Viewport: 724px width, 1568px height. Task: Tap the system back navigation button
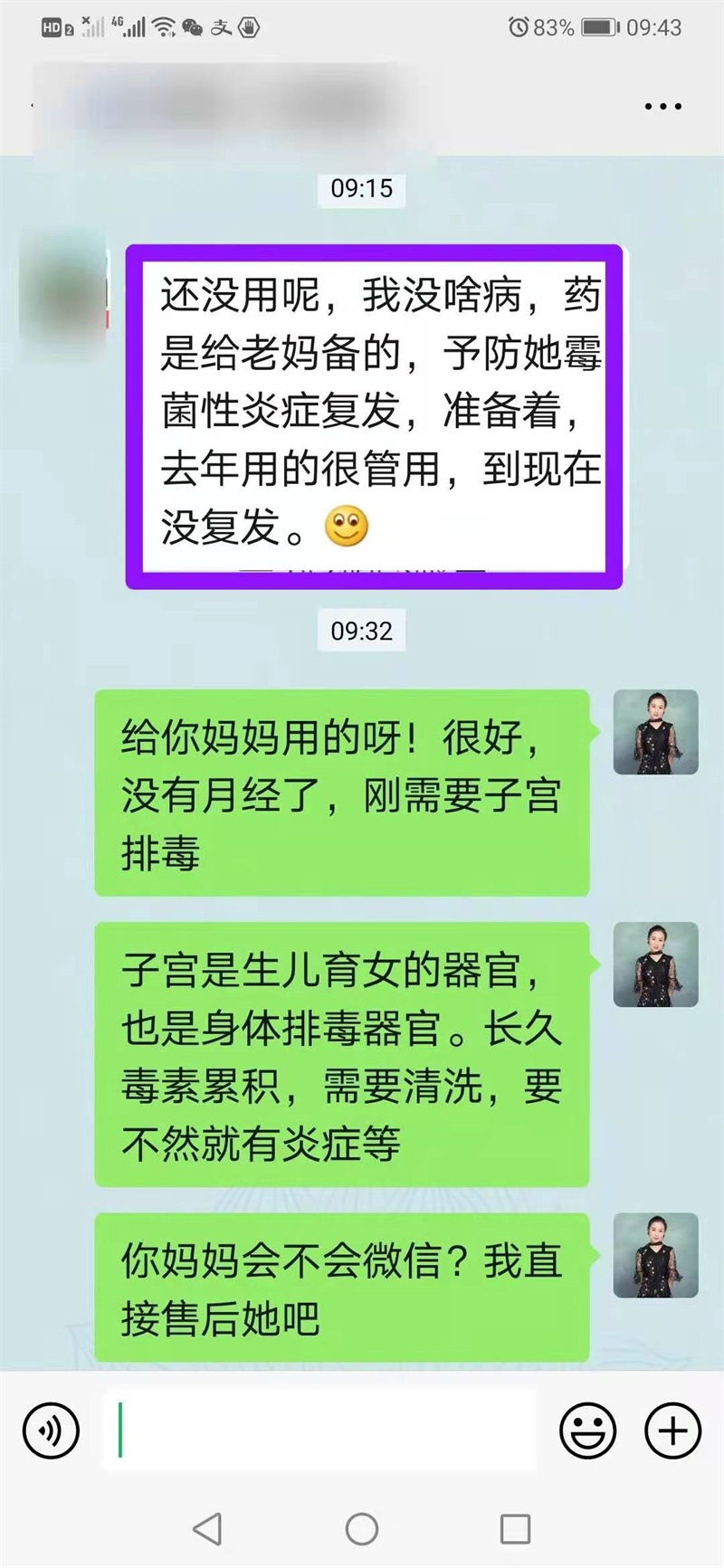tap(207, 1529)
